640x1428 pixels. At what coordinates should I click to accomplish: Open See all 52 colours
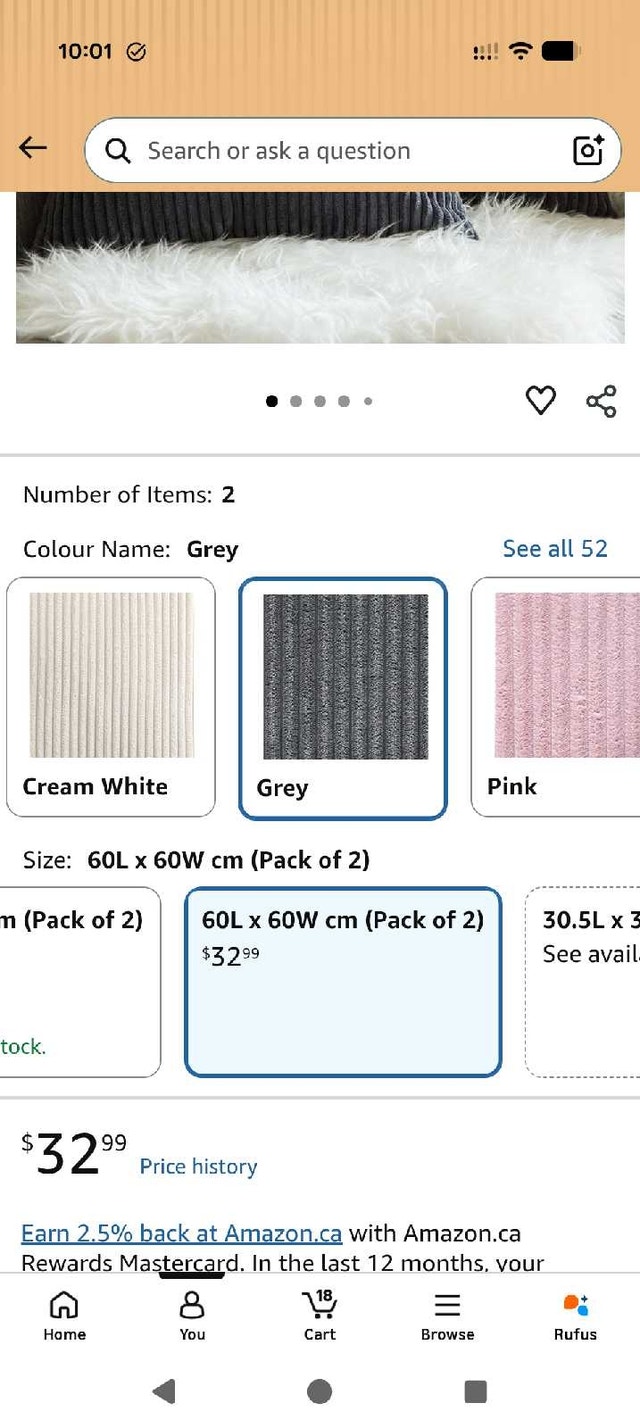[555, 548]
